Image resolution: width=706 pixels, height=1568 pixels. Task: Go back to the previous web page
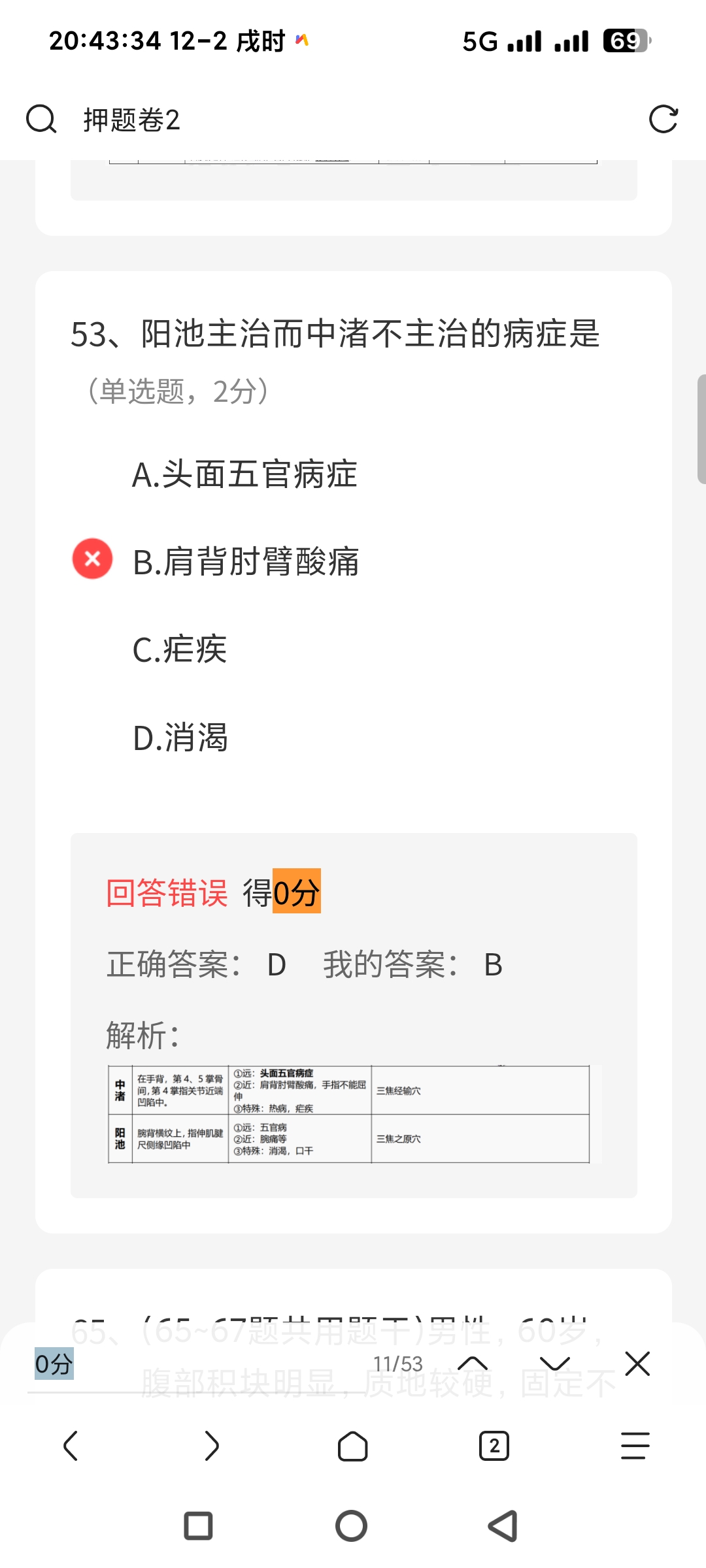pyautogui.click(x=71, y=1446)
